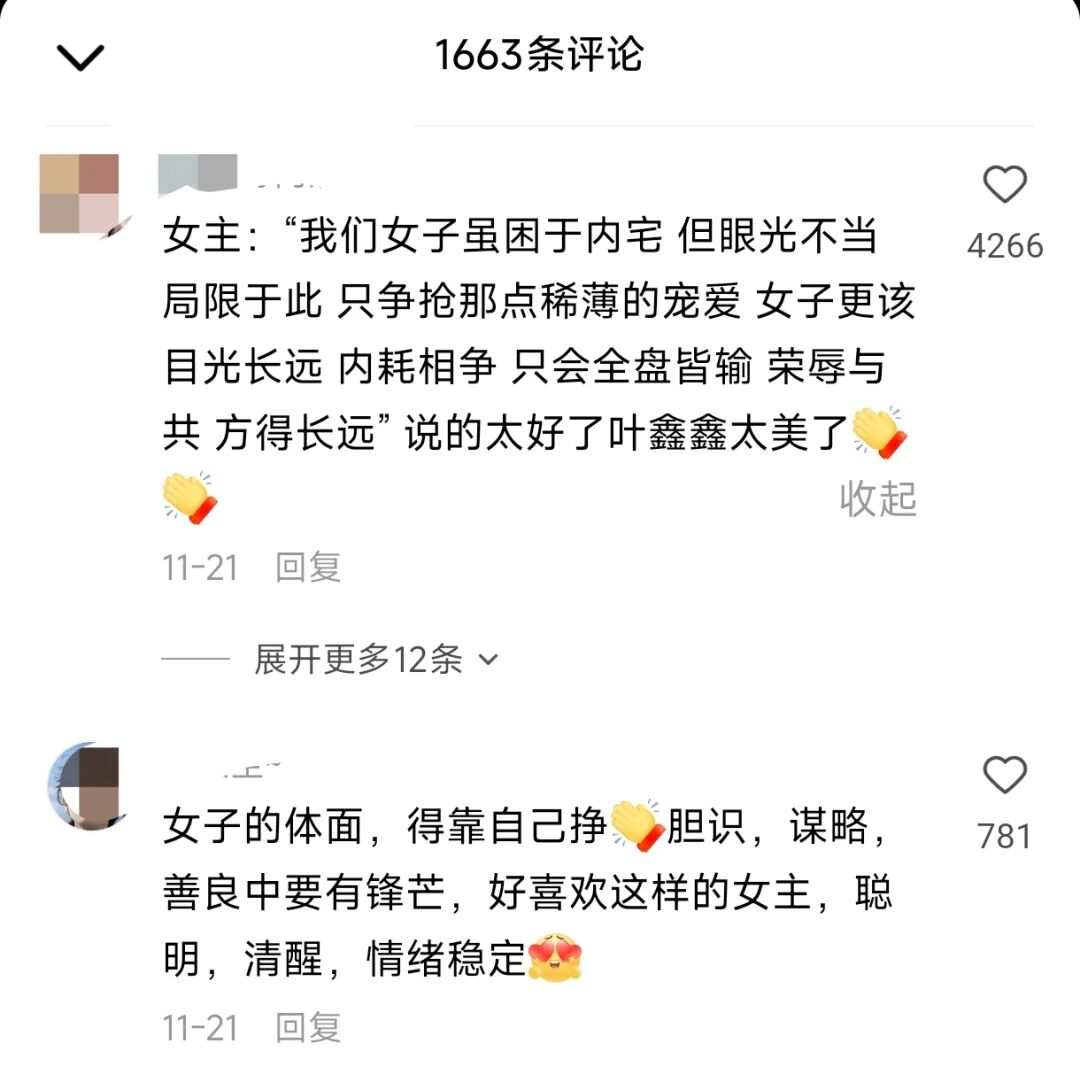Like the comment with 781 likes

click(1004, 776)
